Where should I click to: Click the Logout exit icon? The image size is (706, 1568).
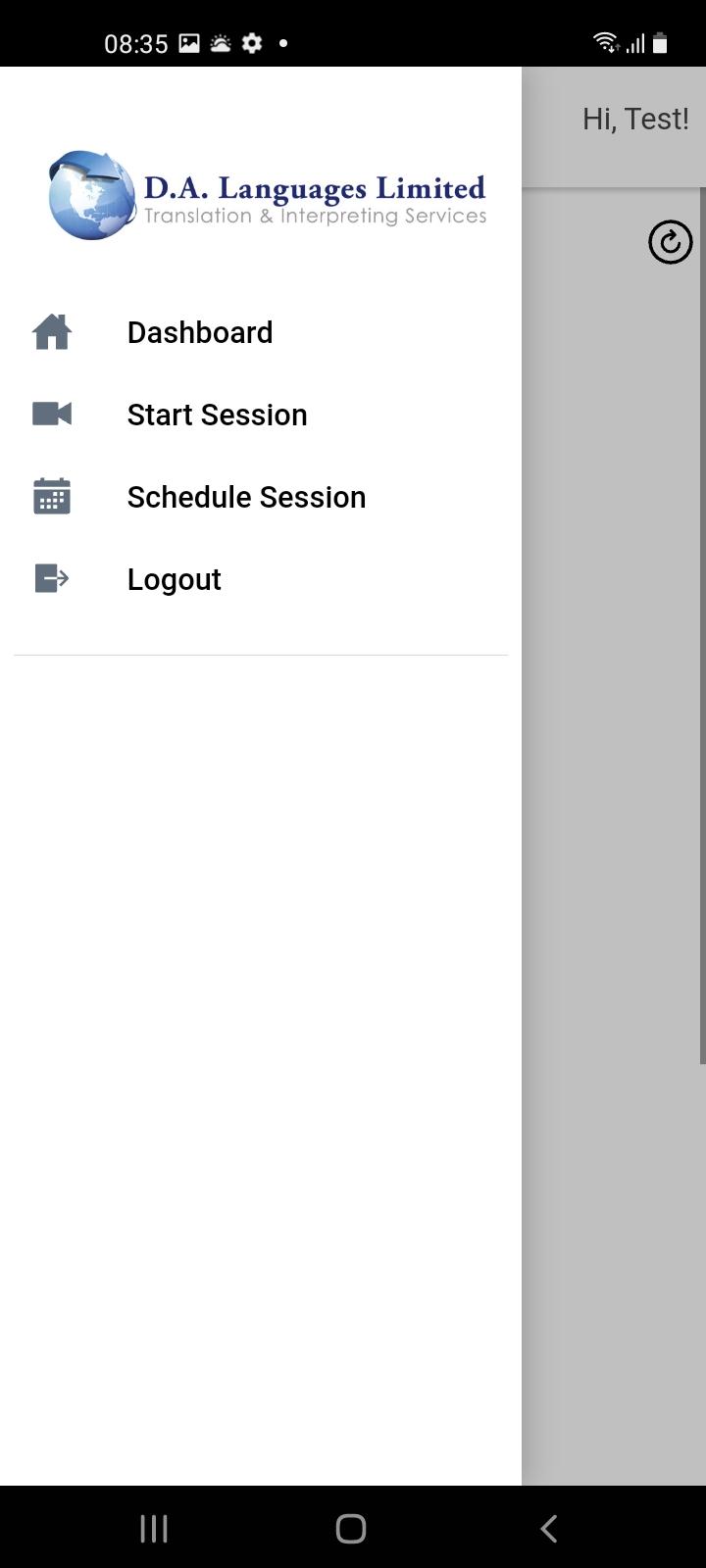click(x=51, y=578)
